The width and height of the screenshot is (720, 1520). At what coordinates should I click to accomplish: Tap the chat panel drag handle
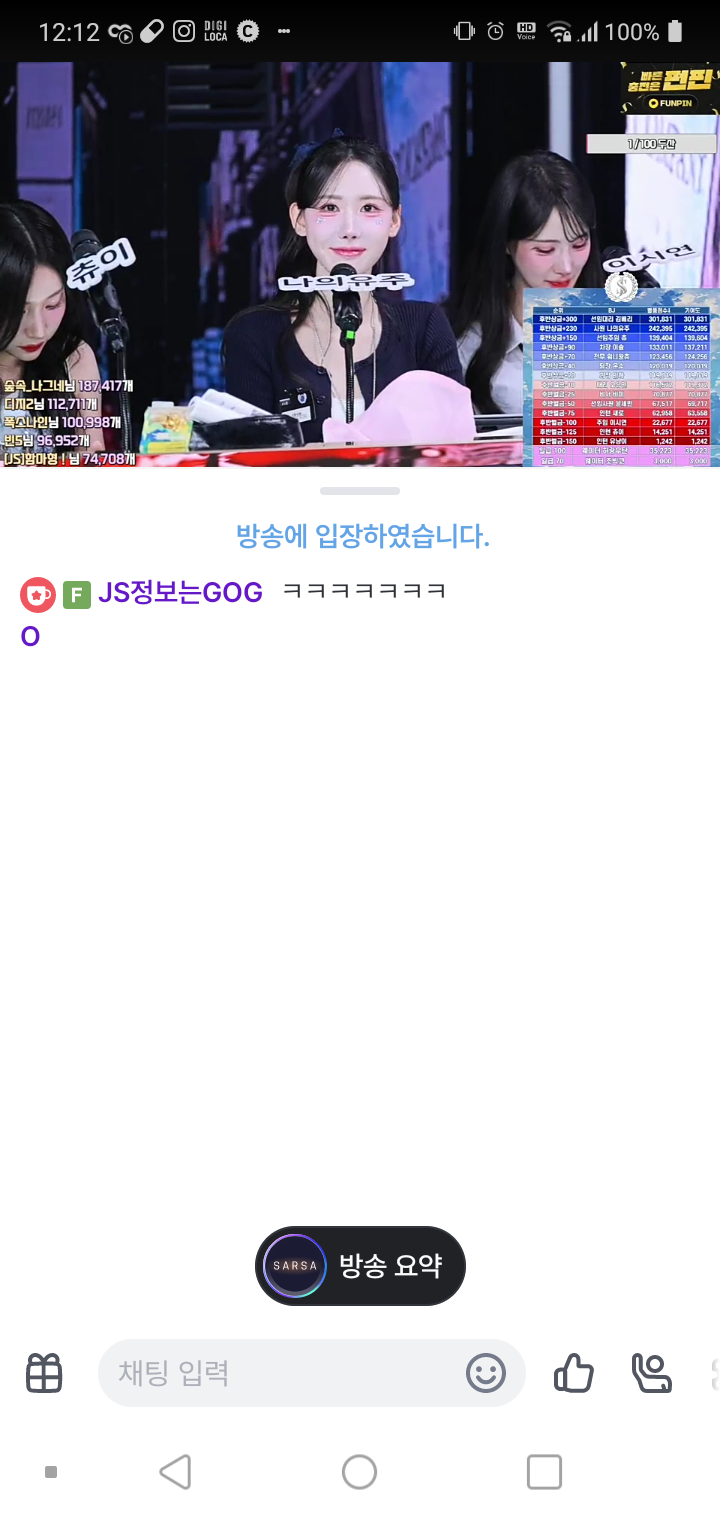[x=360, y=491]
